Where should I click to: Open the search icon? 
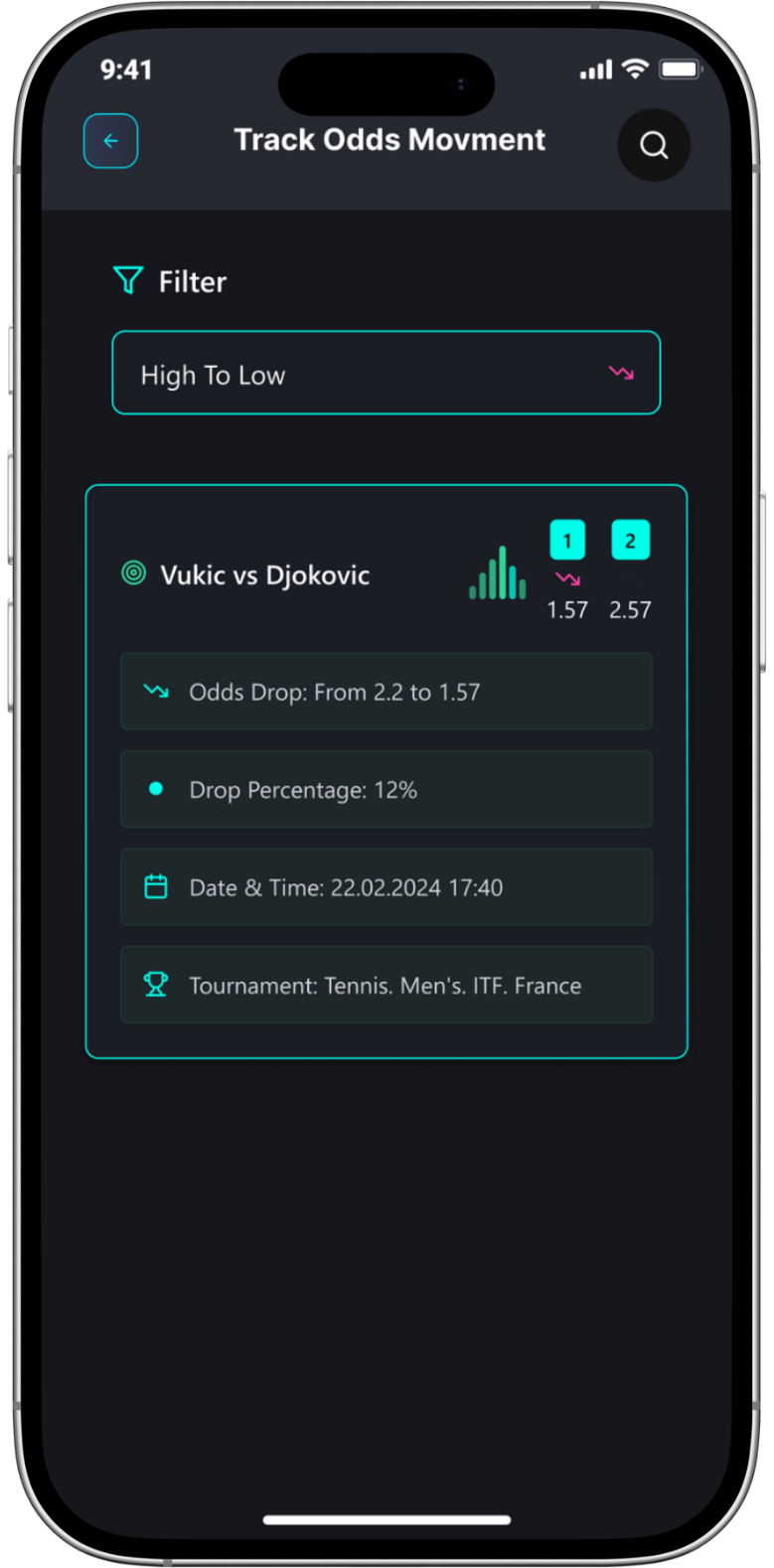(x=654, y=145)
